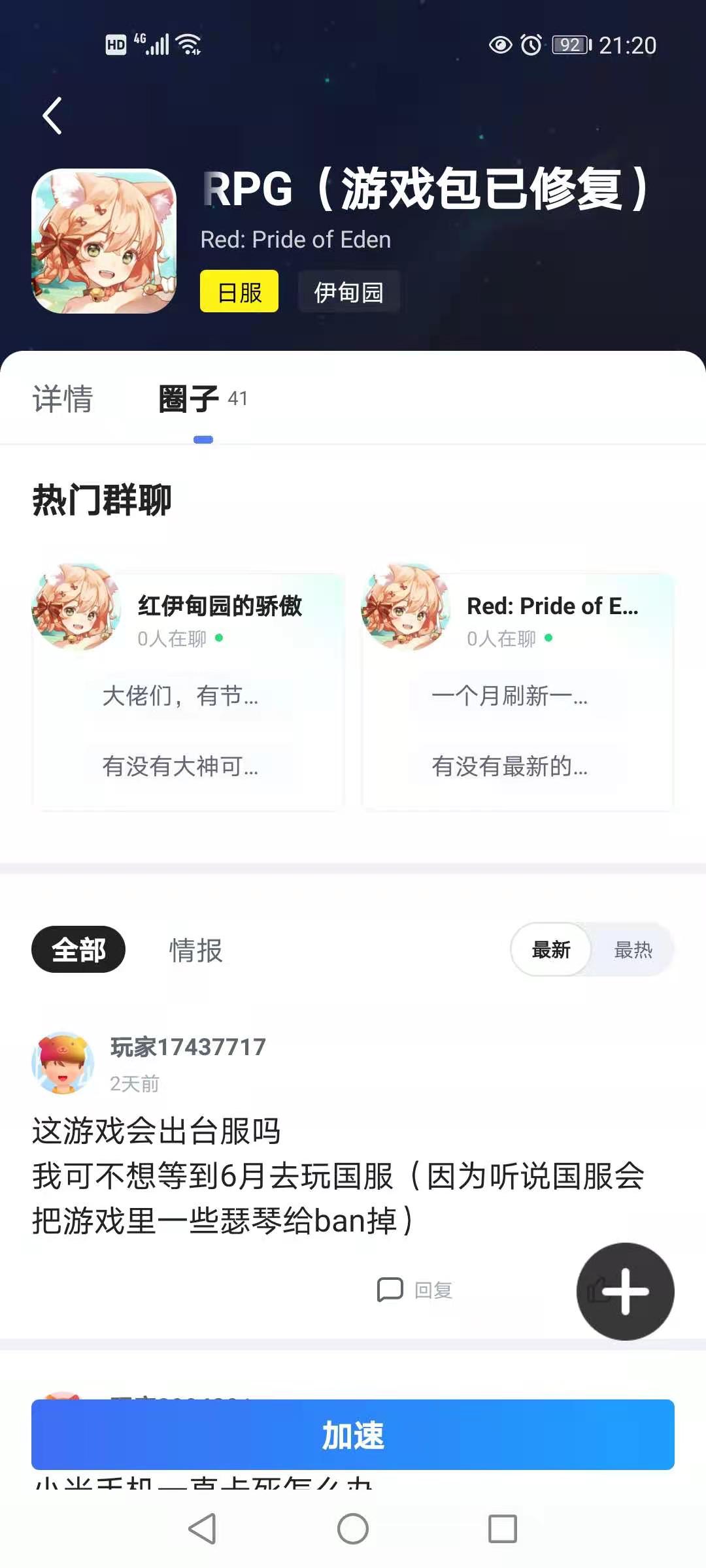Switch to the 详情 tab
Viewport: 706px width, 1568px height.
[x=63, y=399]
